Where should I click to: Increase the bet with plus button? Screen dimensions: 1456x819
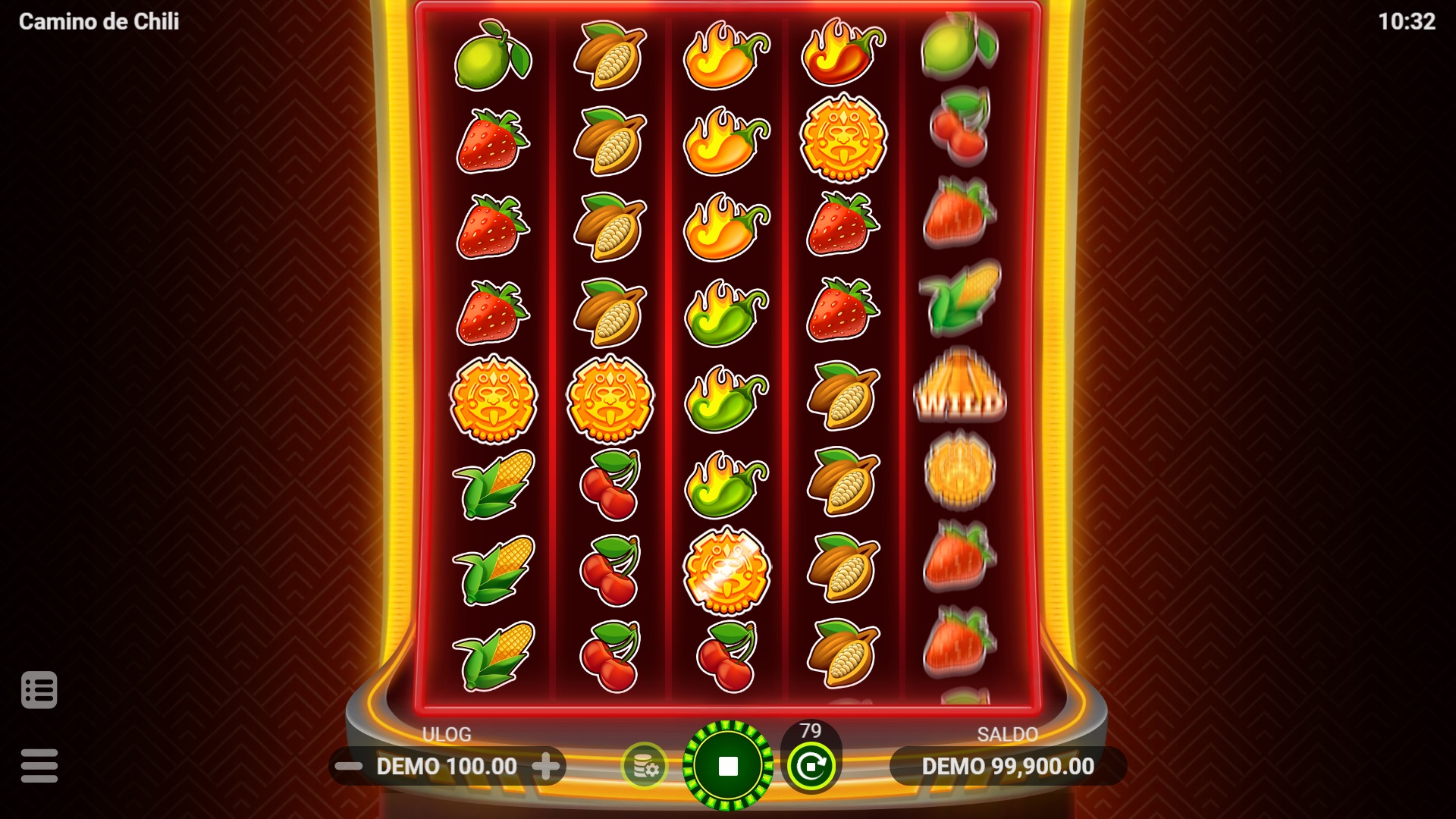click(546, 767)
